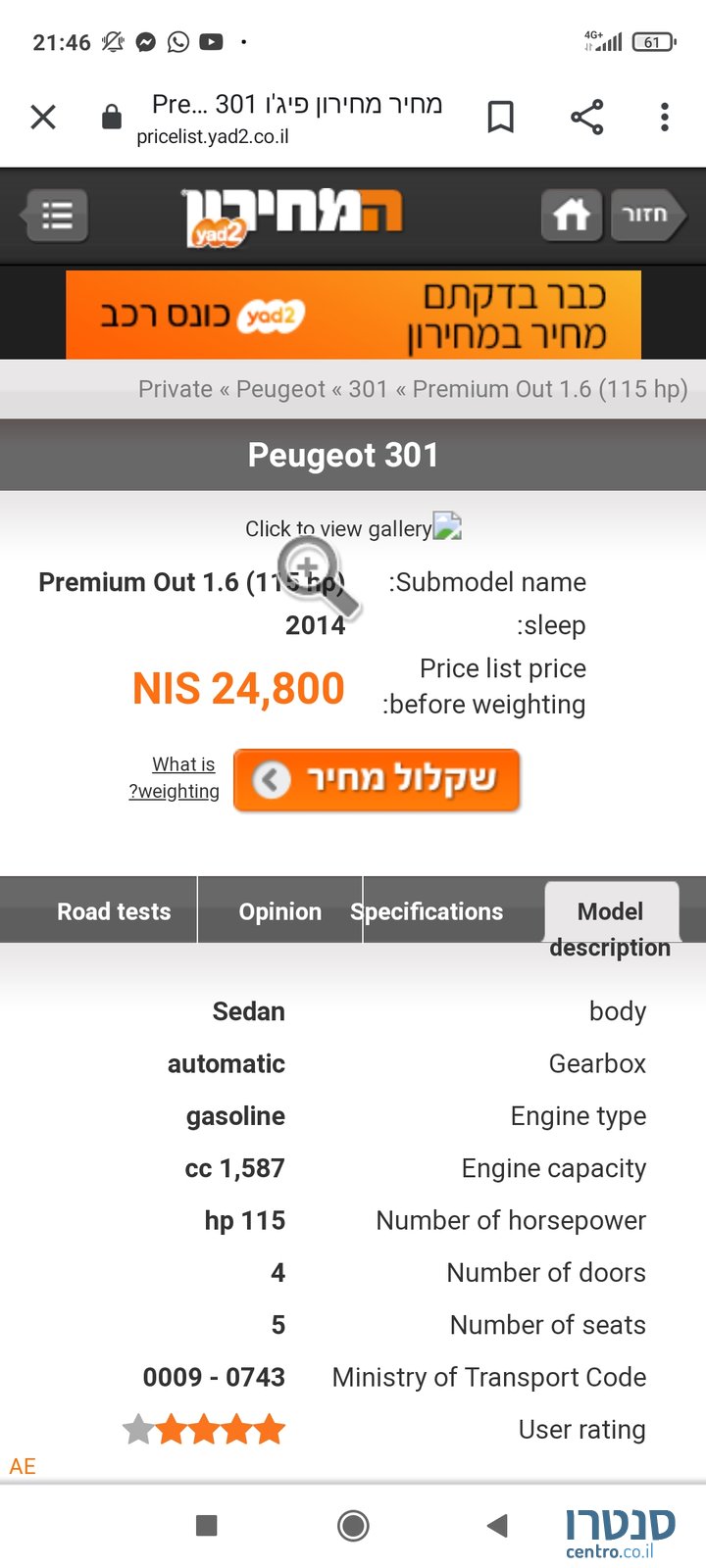Share this page link
Screen dimensions: 706x1568
click(x=586, y=118)
